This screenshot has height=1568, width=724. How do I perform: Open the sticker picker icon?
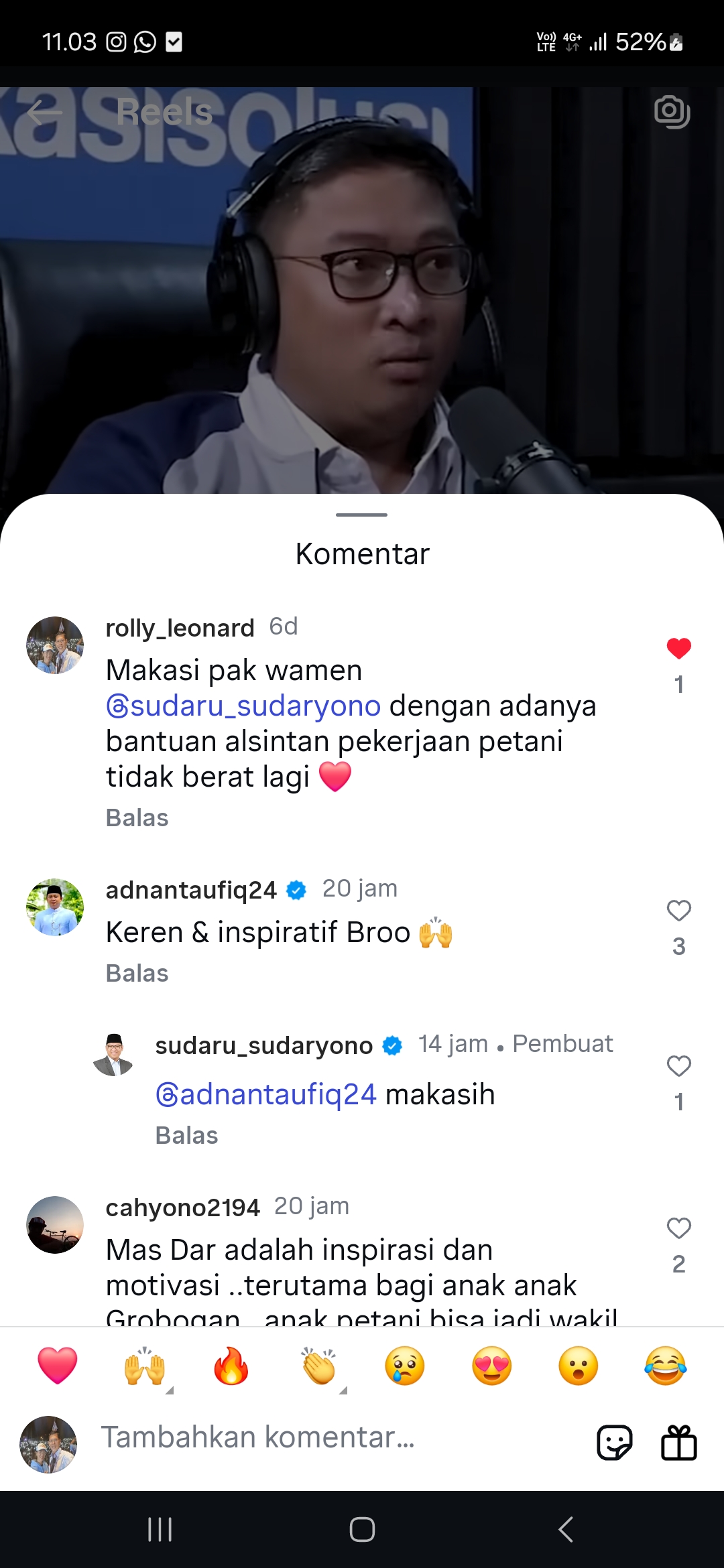pyautogui.click(x=615, y=1442)
